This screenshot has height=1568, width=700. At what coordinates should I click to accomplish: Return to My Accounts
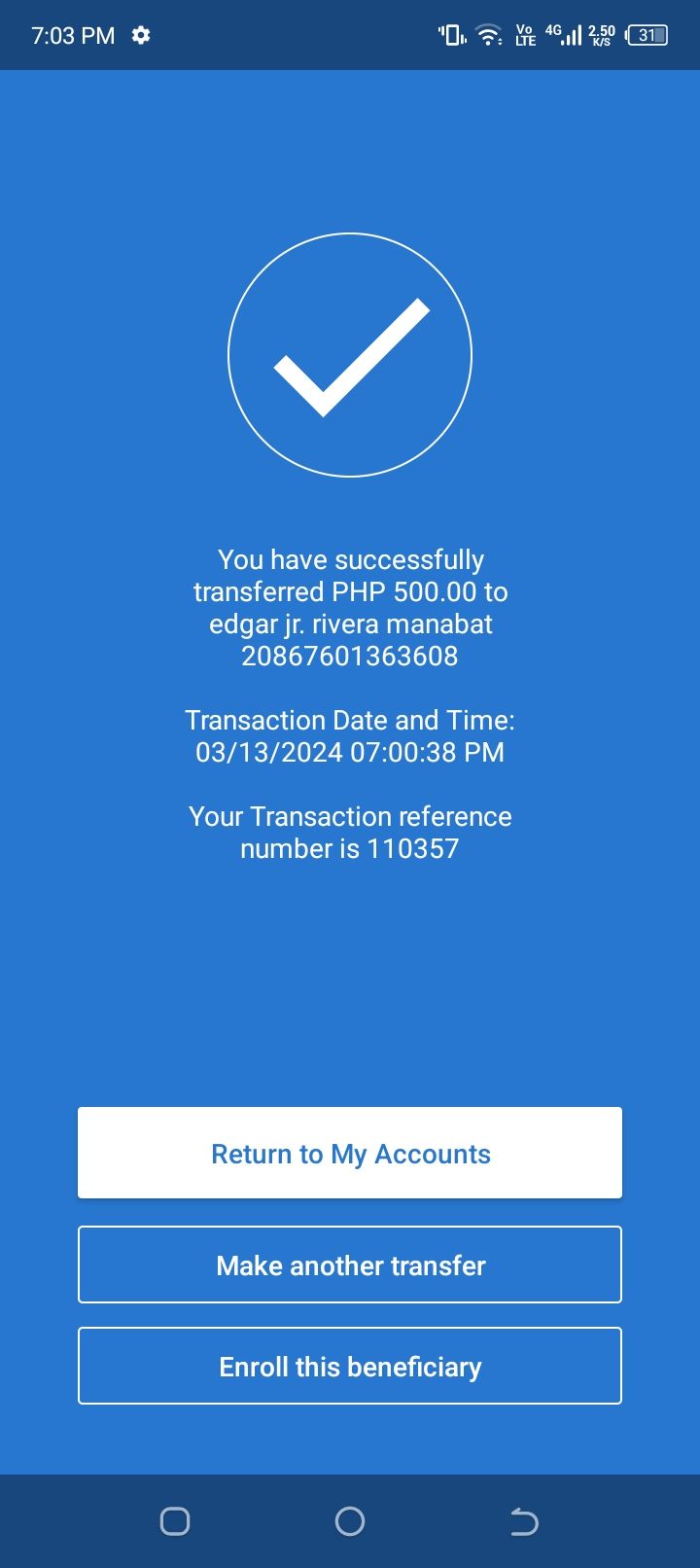click(350, 1153)
